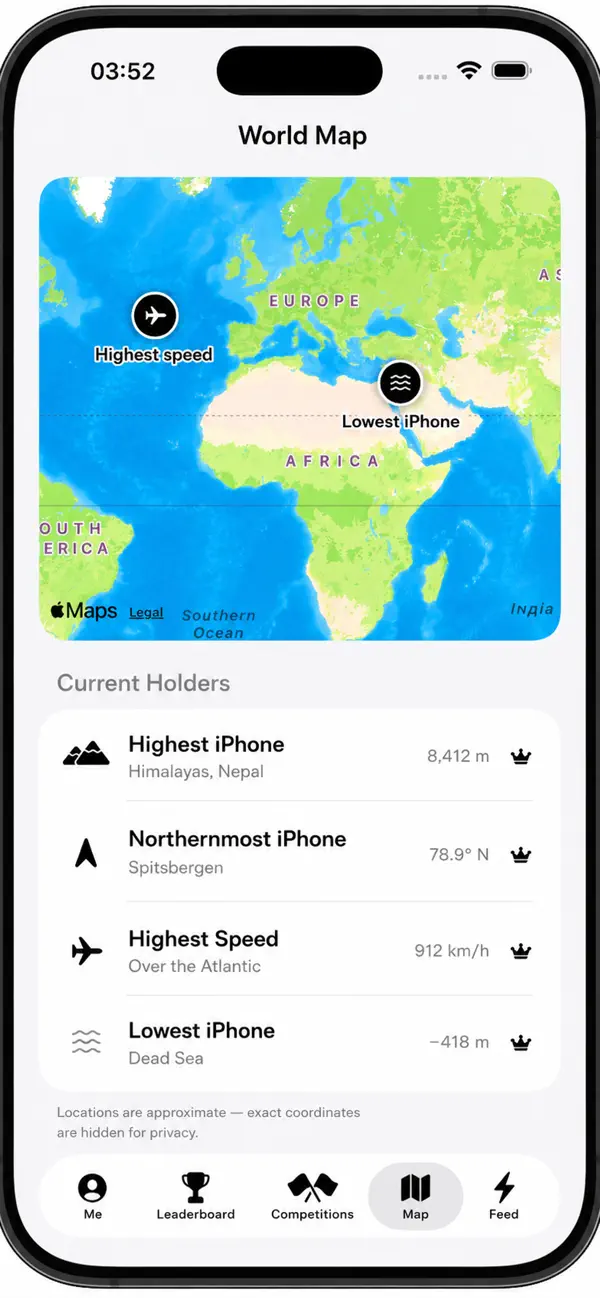Open the Northernmost iPhone row
The height and width of the screenshot is (1298, 600).
299,852
